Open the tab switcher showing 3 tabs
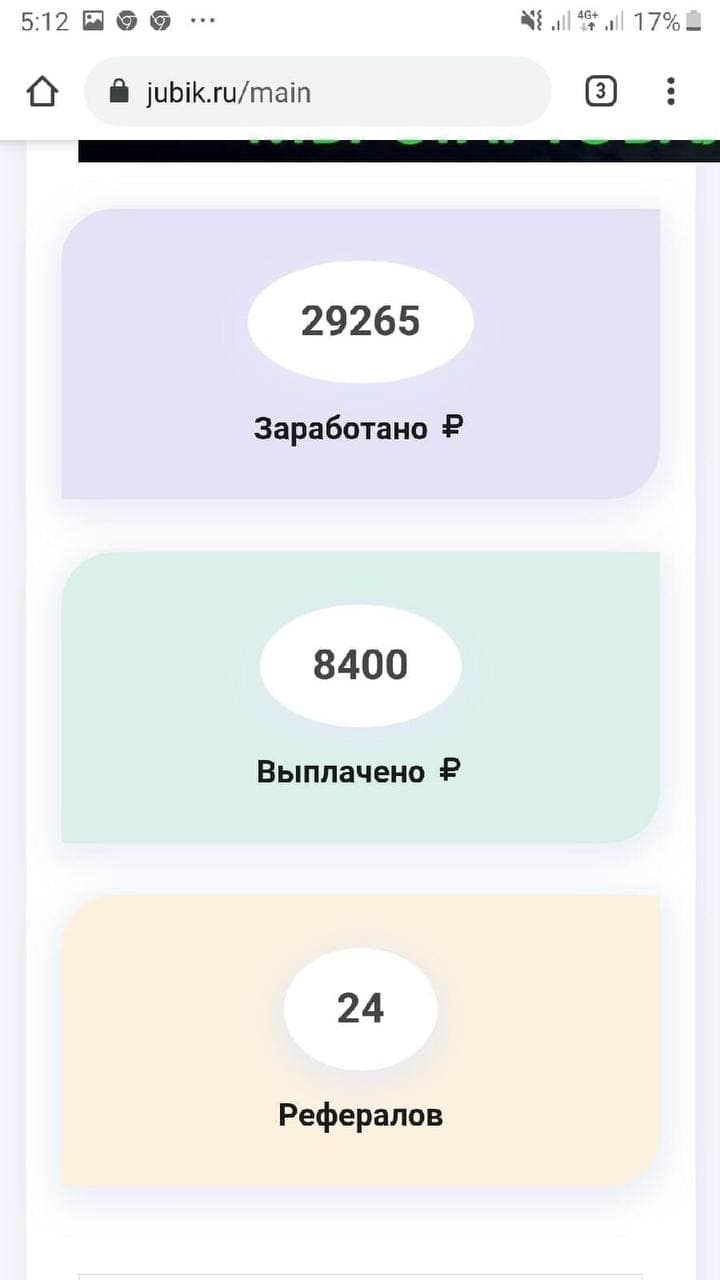The height and width of the screenshot is (1280, 720). tap(600, 92)
